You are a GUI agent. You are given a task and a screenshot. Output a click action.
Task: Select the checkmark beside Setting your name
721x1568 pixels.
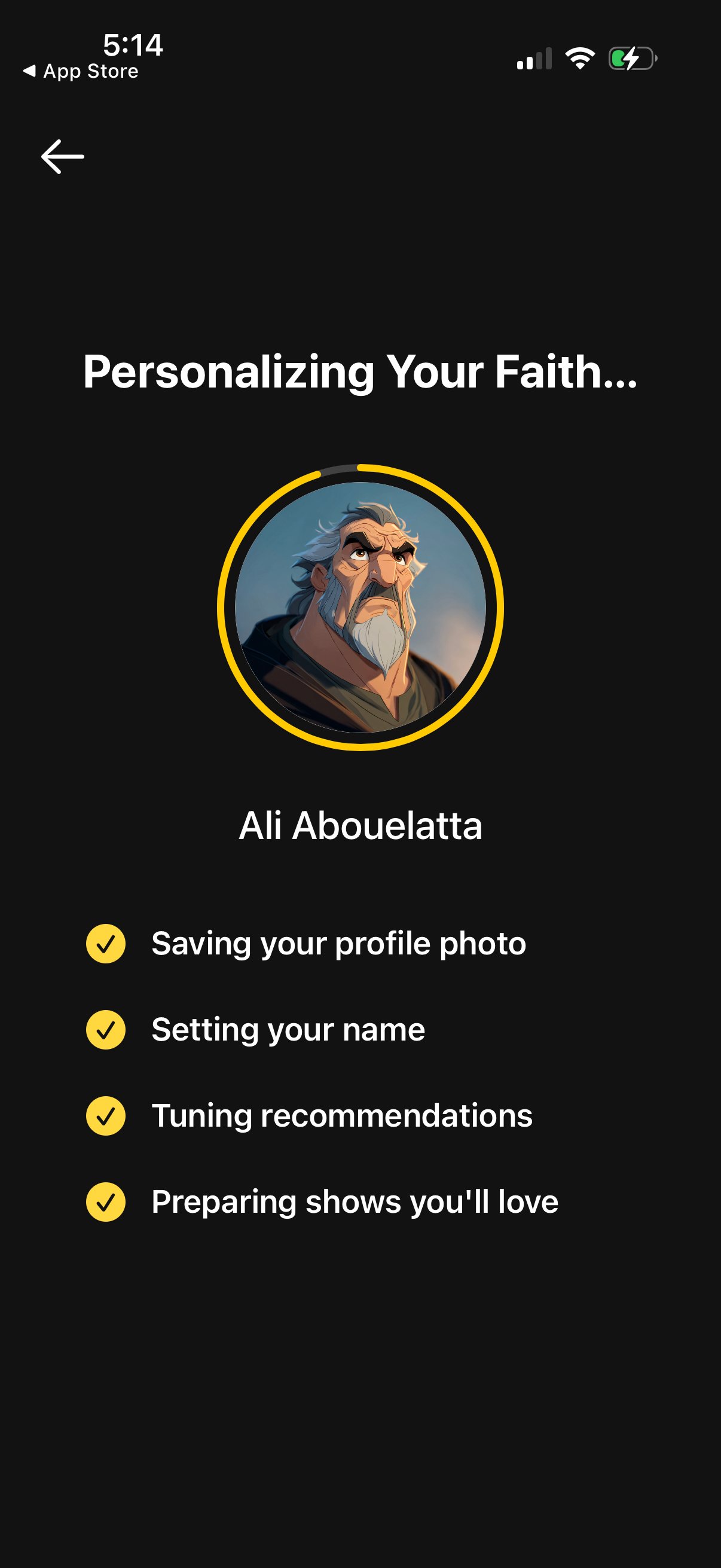click(105, 1030)
